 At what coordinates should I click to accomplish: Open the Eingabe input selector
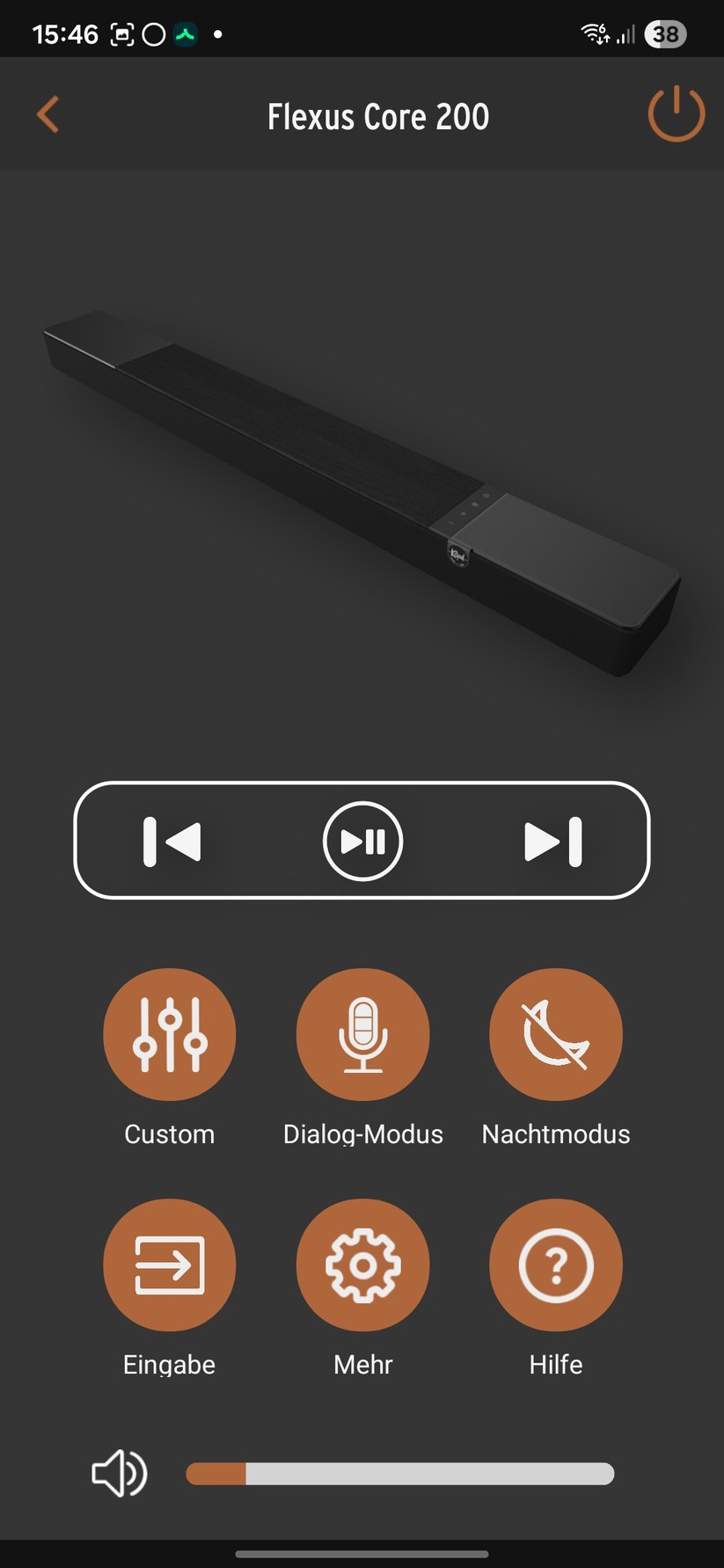(169, 1265)
